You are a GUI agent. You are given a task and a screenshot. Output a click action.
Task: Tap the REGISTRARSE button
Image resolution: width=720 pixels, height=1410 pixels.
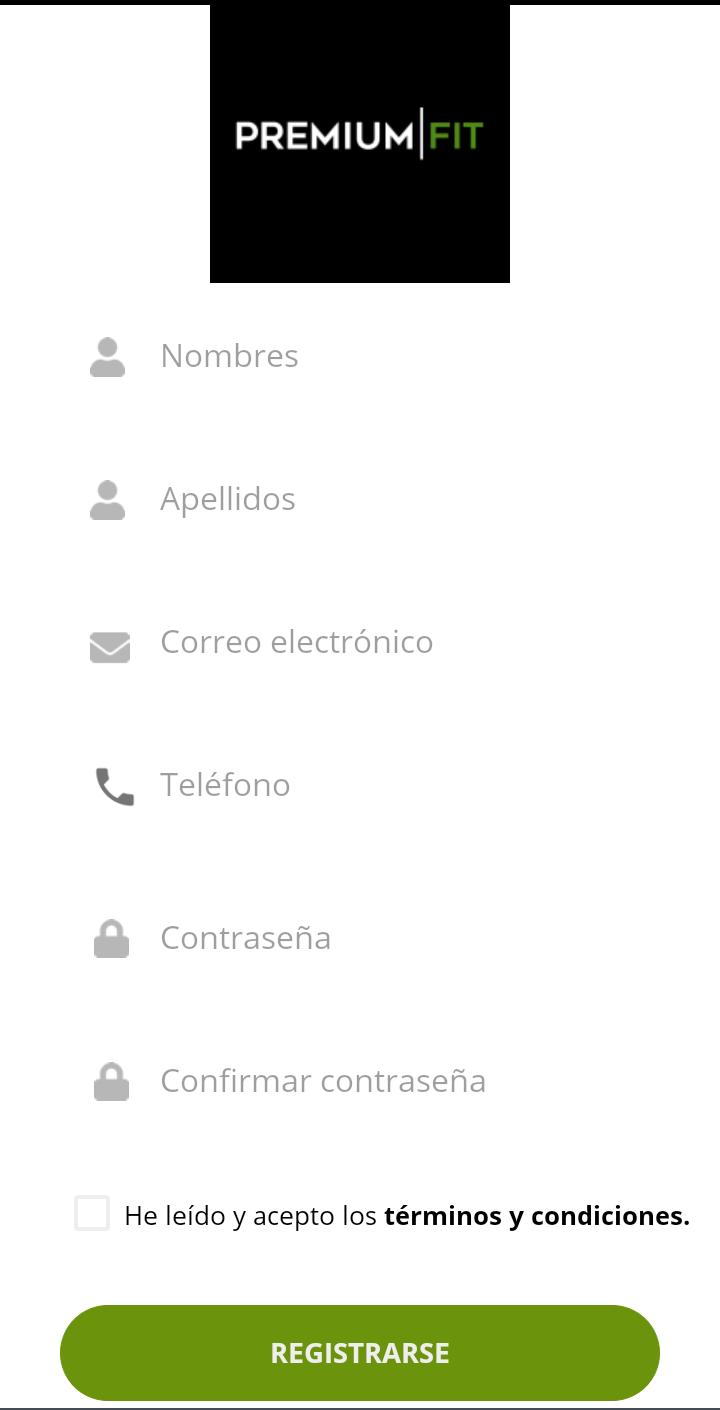pyautogui.click(x=360, y=1353)
